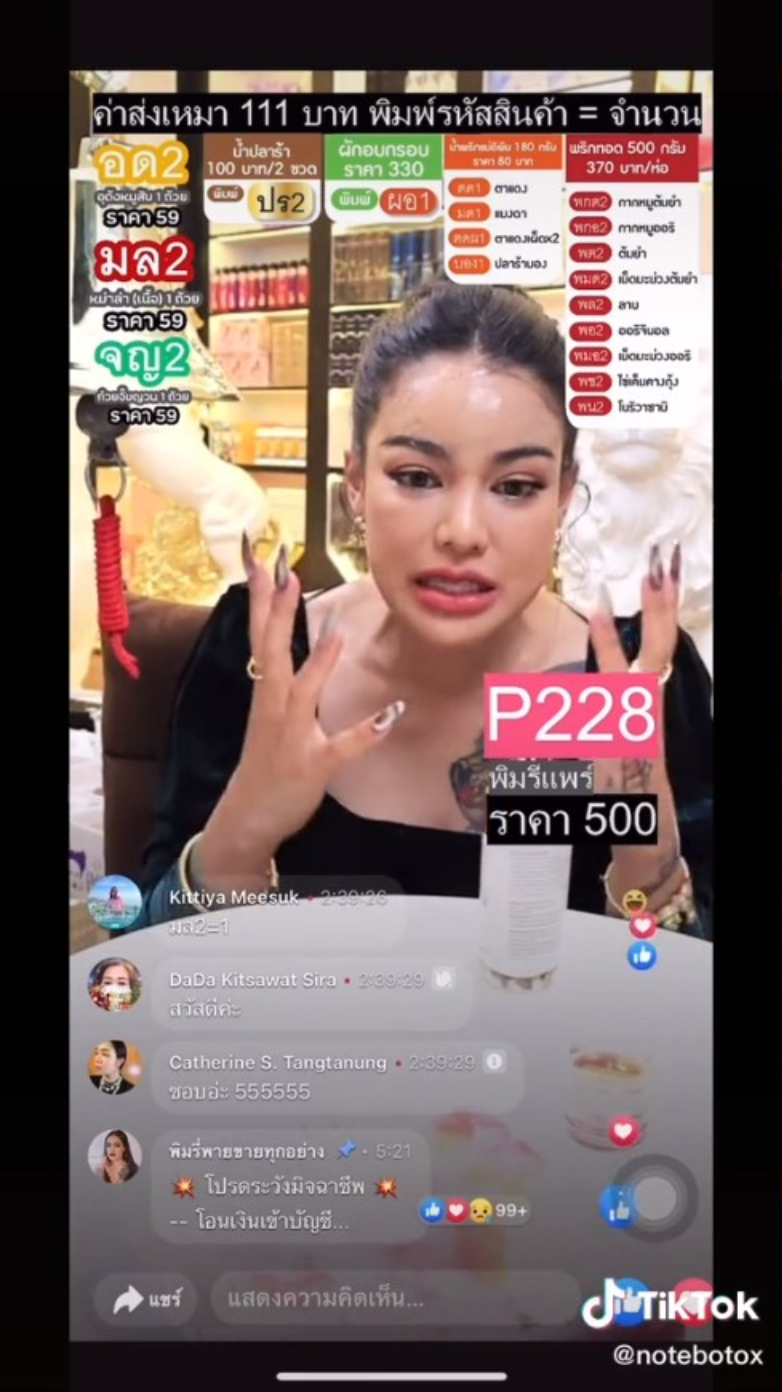View the 99+ reactions on the pinned comment
The height and width of the screenshot is (1392, 782).
click(474, 1211)
